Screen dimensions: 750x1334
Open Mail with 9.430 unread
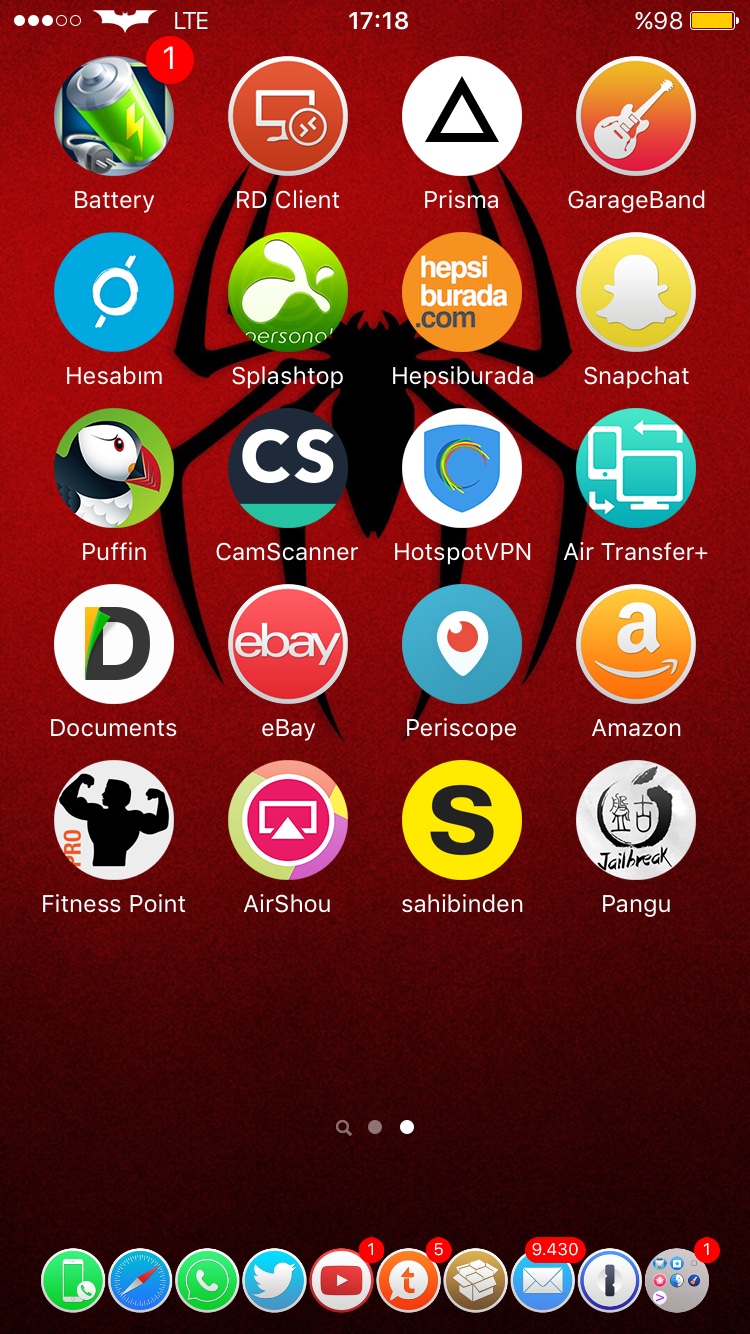click(x=542, y=1280)
